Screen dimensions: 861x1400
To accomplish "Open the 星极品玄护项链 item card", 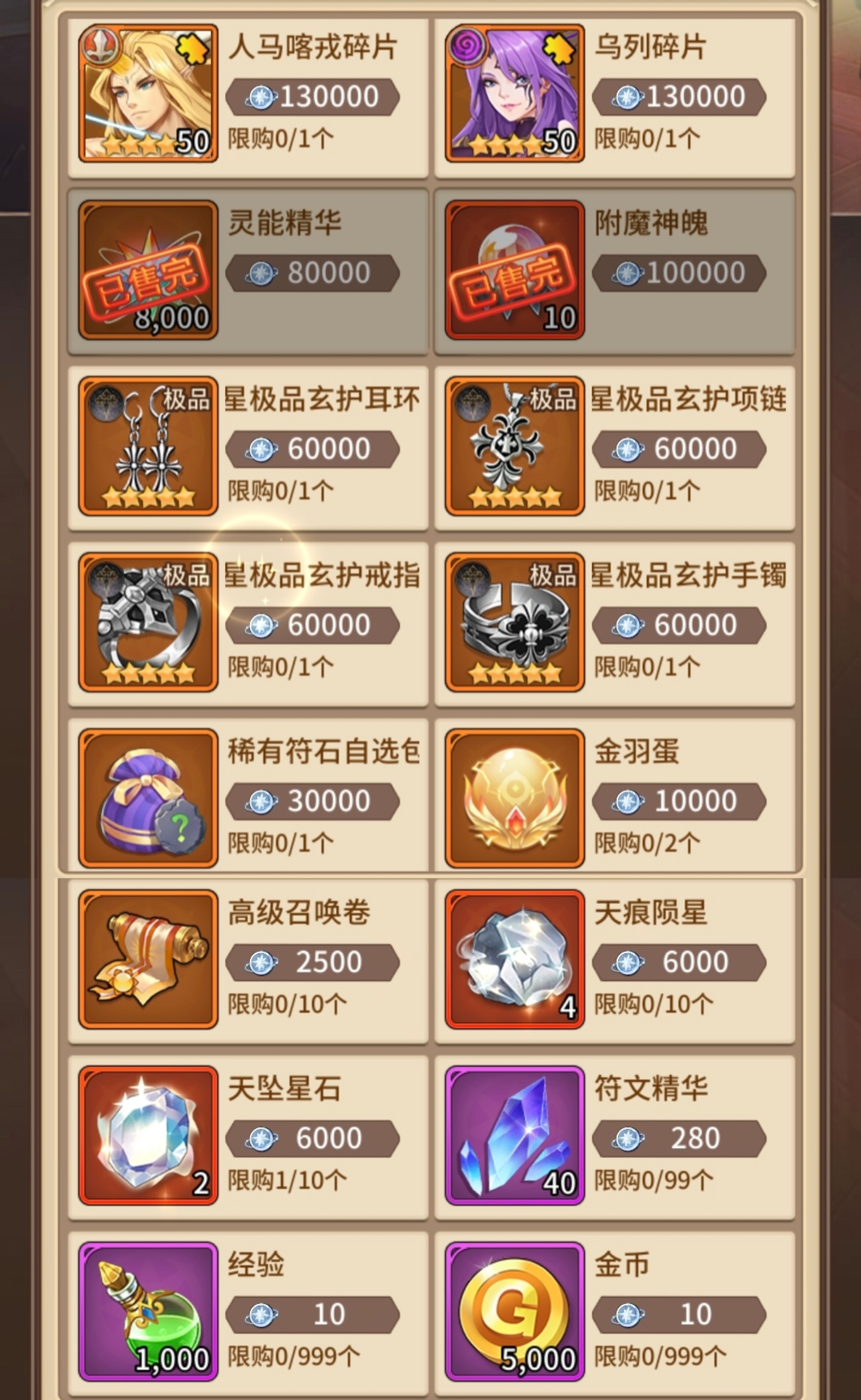I will pyautogui.click(x=615, y=447).
